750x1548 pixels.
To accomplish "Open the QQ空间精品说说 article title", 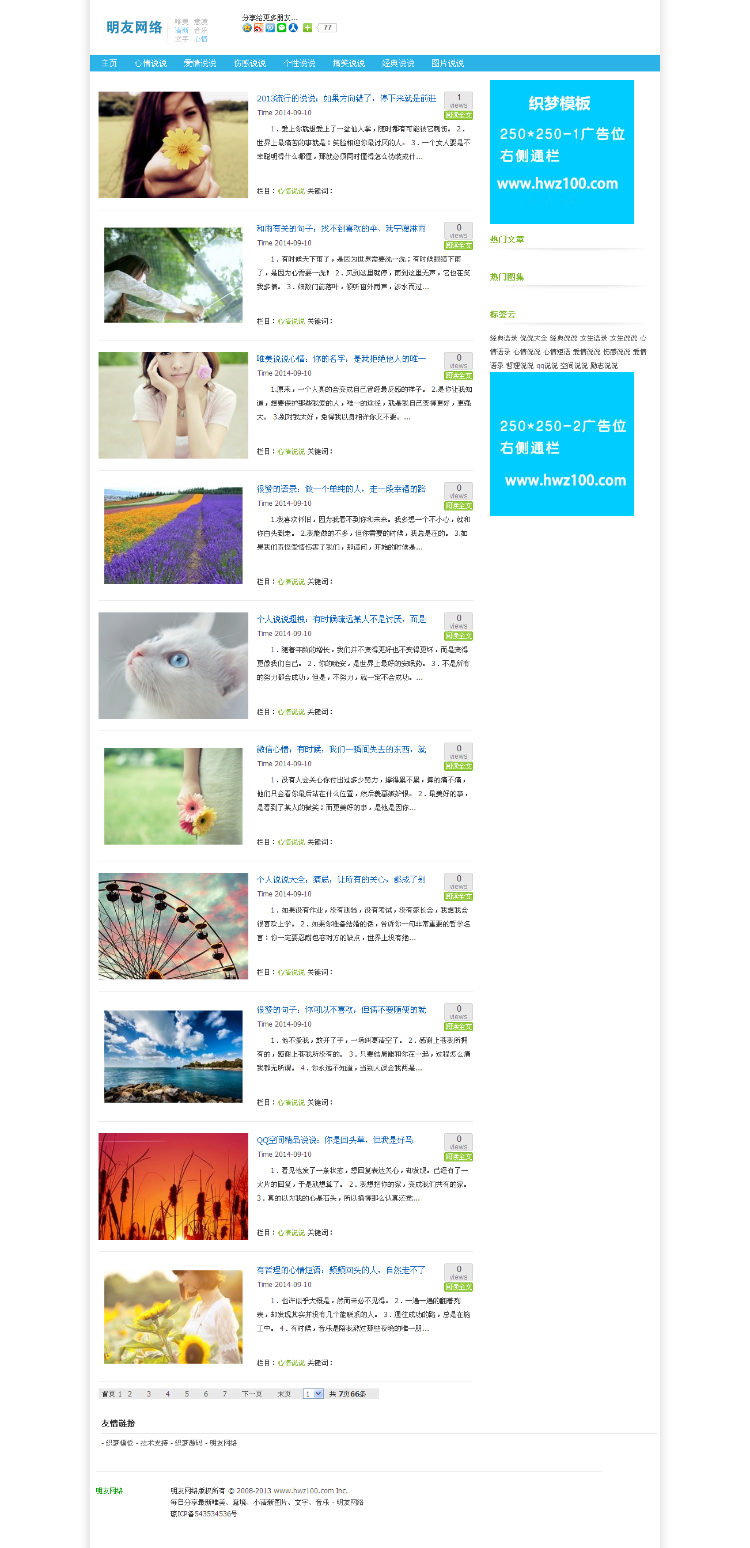I will click(x=335, y=1140).
